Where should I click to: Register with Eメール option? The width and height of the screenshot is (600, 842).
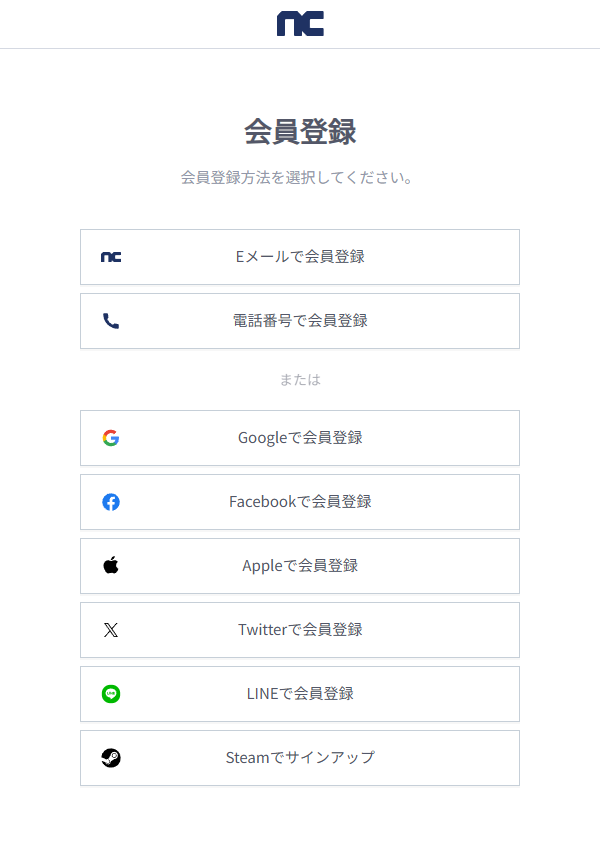(300, 257)
